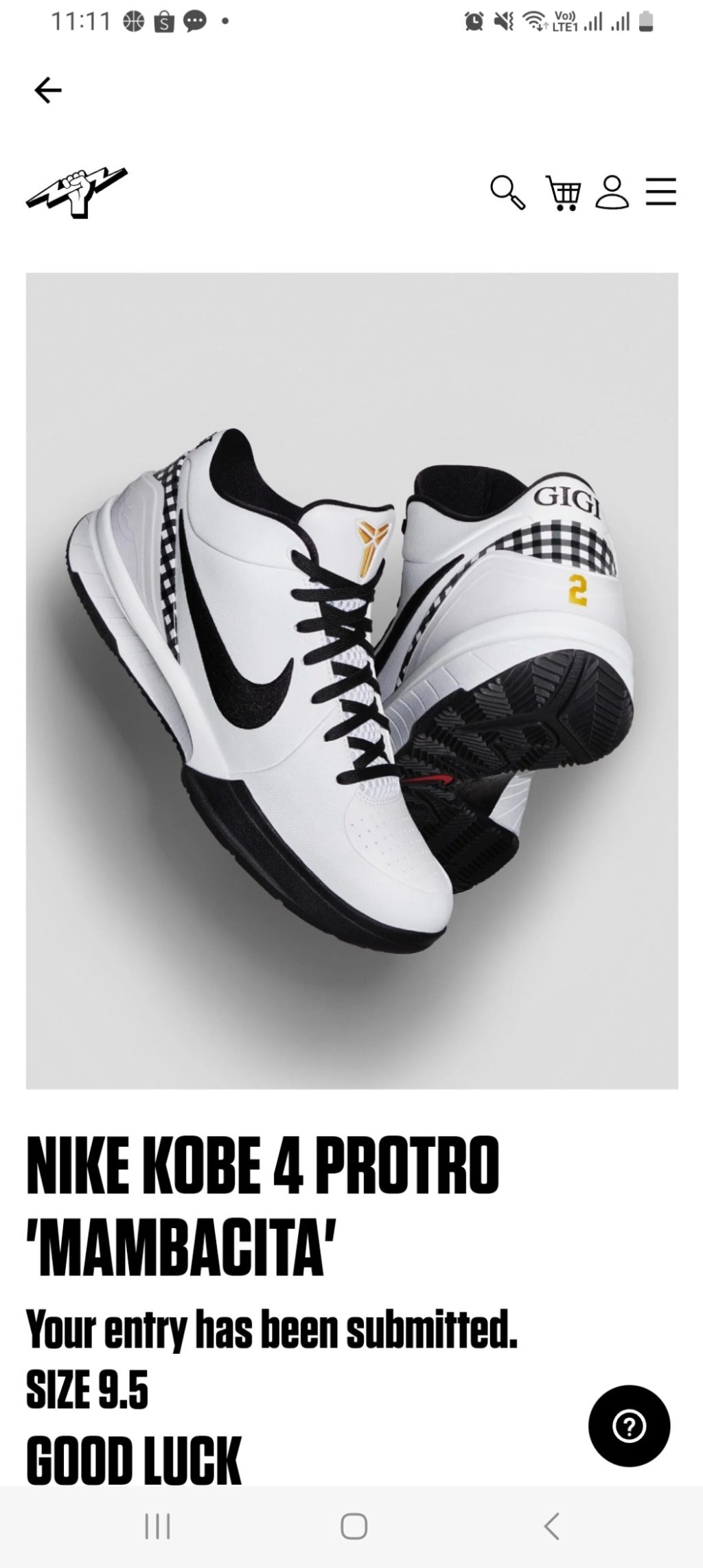Open the help question-mark button
Screen dimensions: 703x1568
pyautogui.click(x=629, y=1427)
